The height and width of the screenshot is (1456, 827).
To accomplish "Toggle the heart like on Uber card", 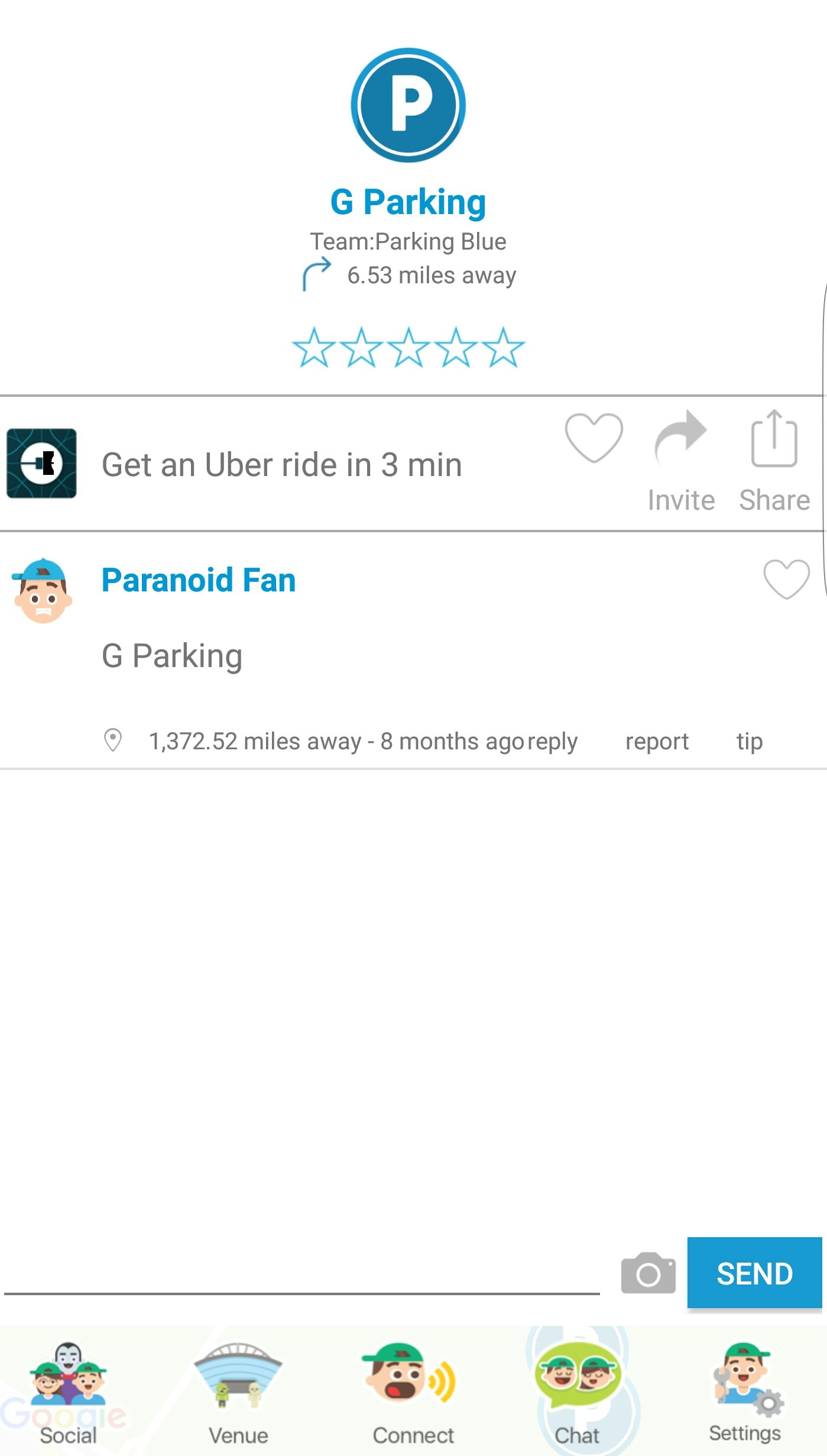I will click(594, 438).
